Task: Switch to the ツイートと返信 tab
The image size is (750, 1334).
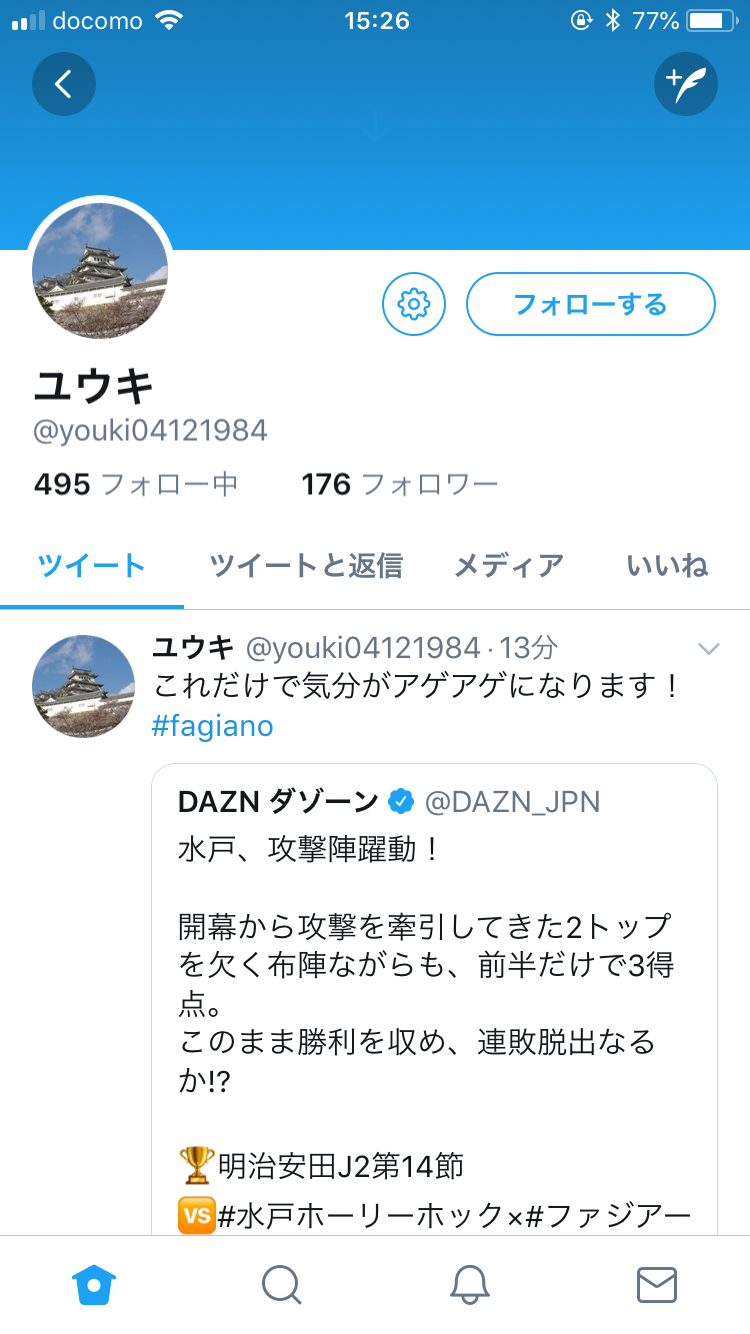Action: click(x=306, y=566)
